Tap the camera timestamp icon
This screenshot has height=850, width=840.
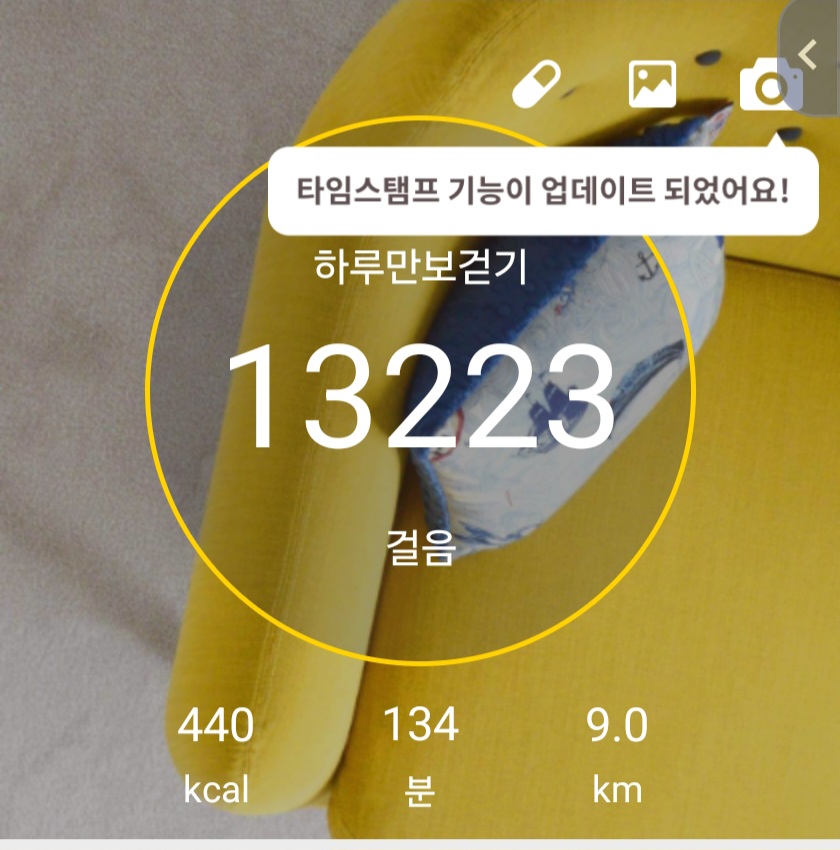click(767, 86)
